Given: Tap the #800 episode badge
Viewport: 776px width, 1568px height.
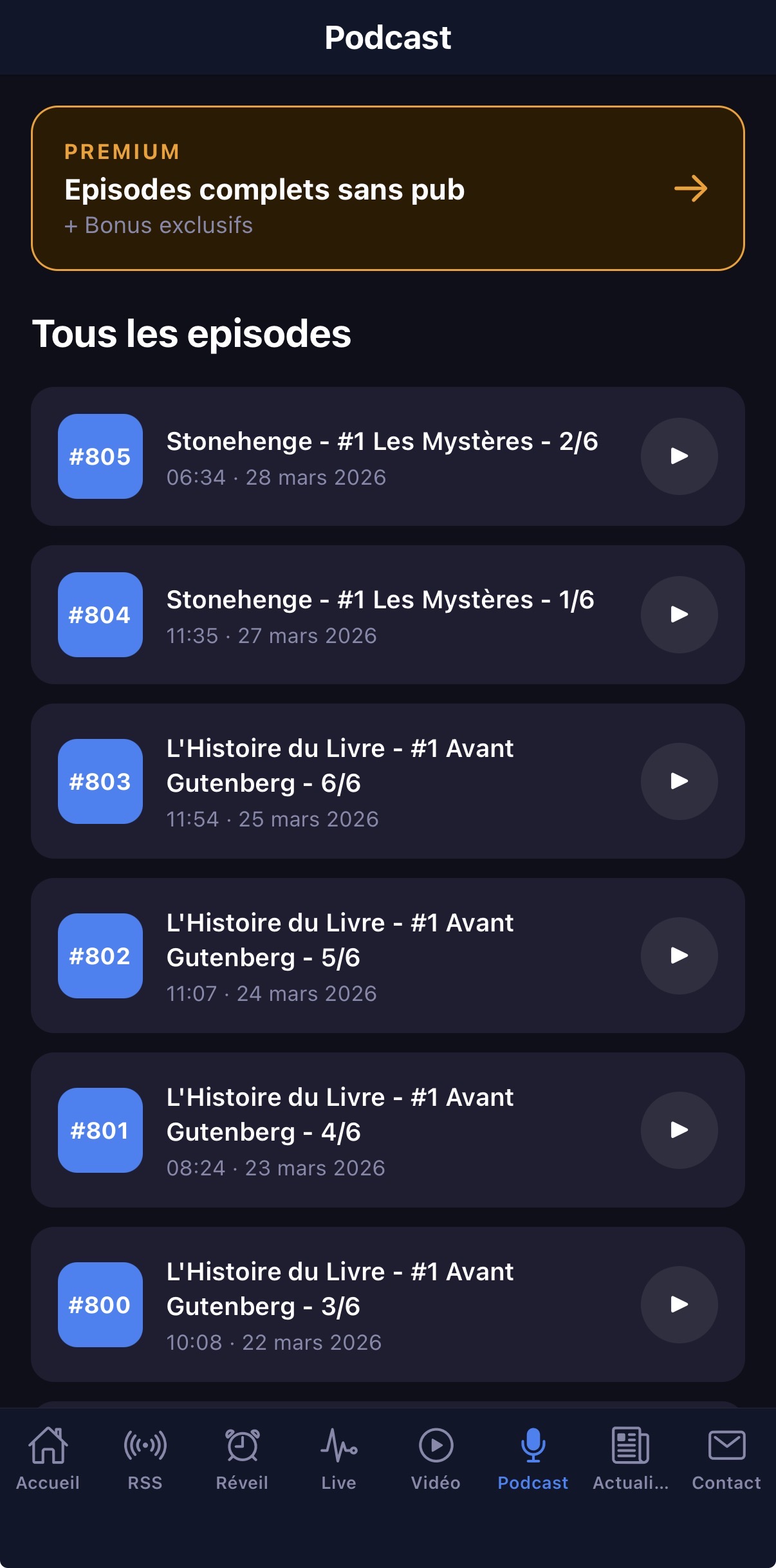Looking at the screenshot, I should tap(100, 1305).
